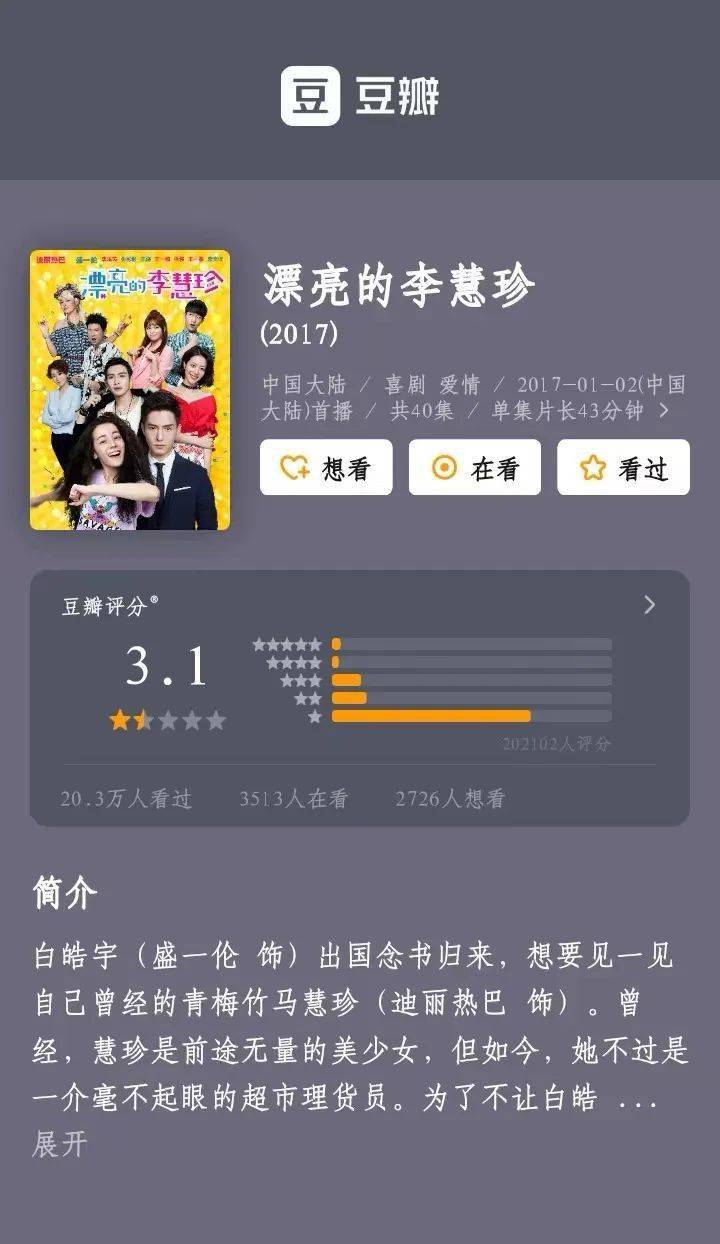Open the 豆瓣评分 rating details chevron
This screenshot has height=1244, width=720.
coord(650,604)
